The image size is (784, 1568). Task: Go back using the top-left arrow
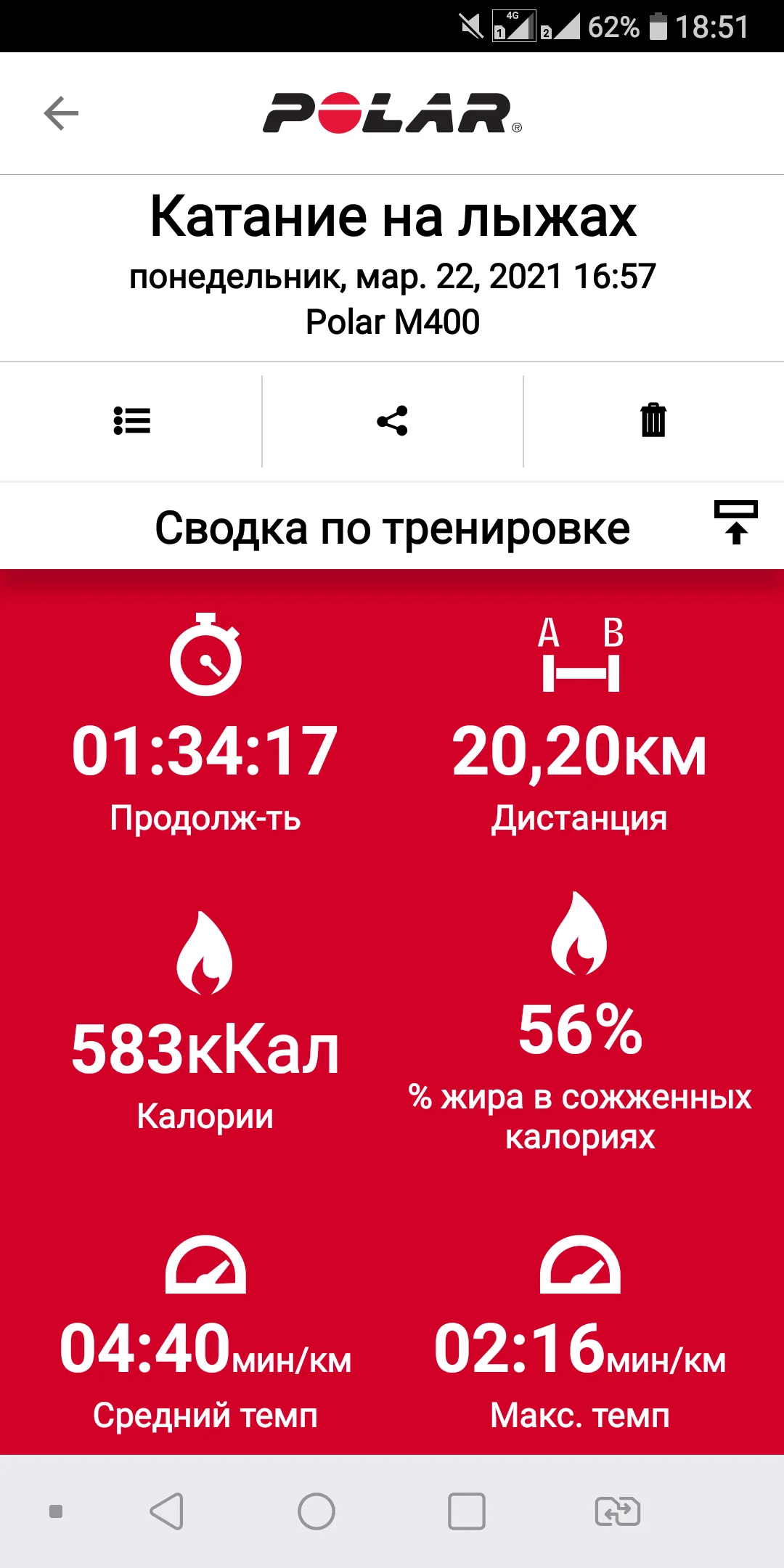coord(61,113)
